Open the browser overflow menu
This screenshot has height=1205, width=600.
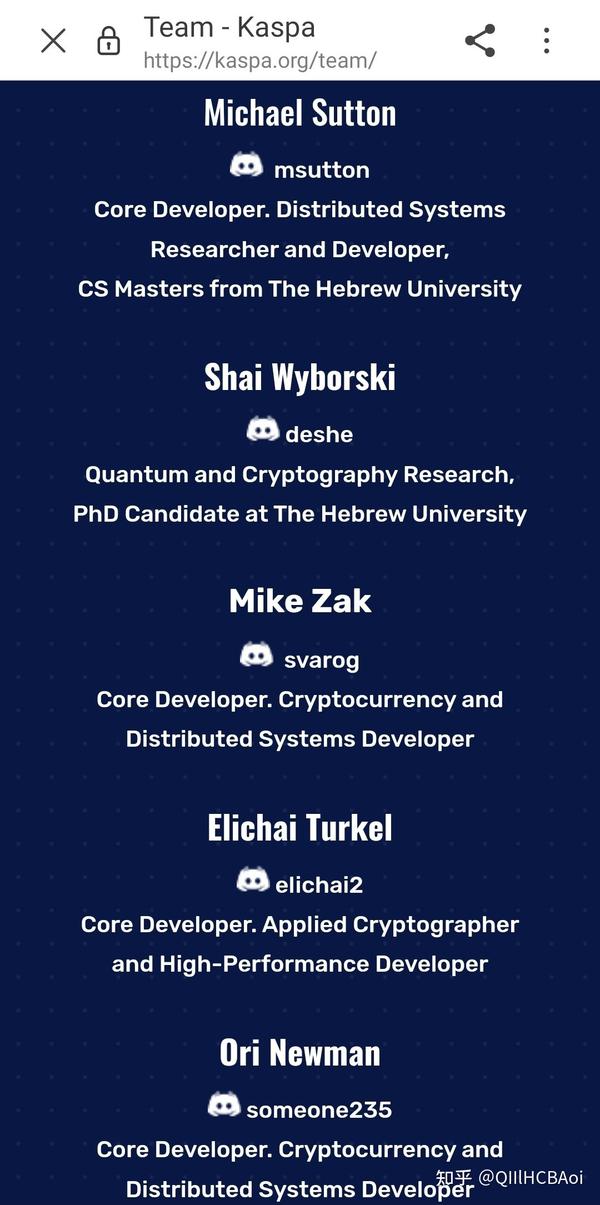coord(546,41)
